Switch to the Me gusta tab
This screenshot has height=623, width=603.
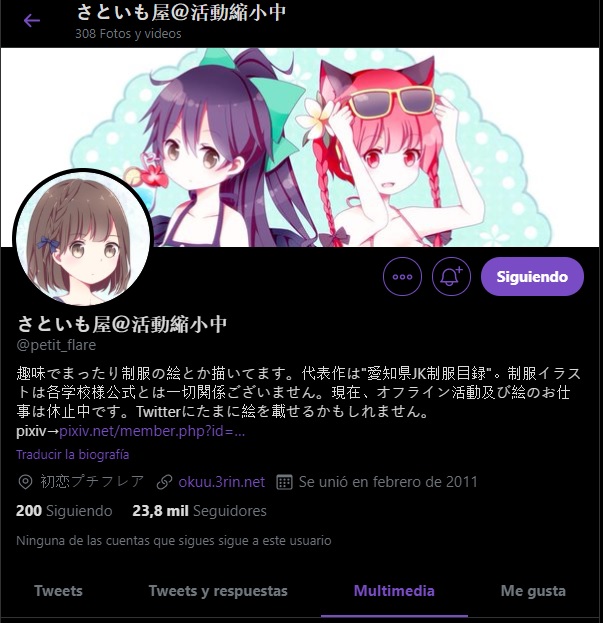[x=533, y=591]
